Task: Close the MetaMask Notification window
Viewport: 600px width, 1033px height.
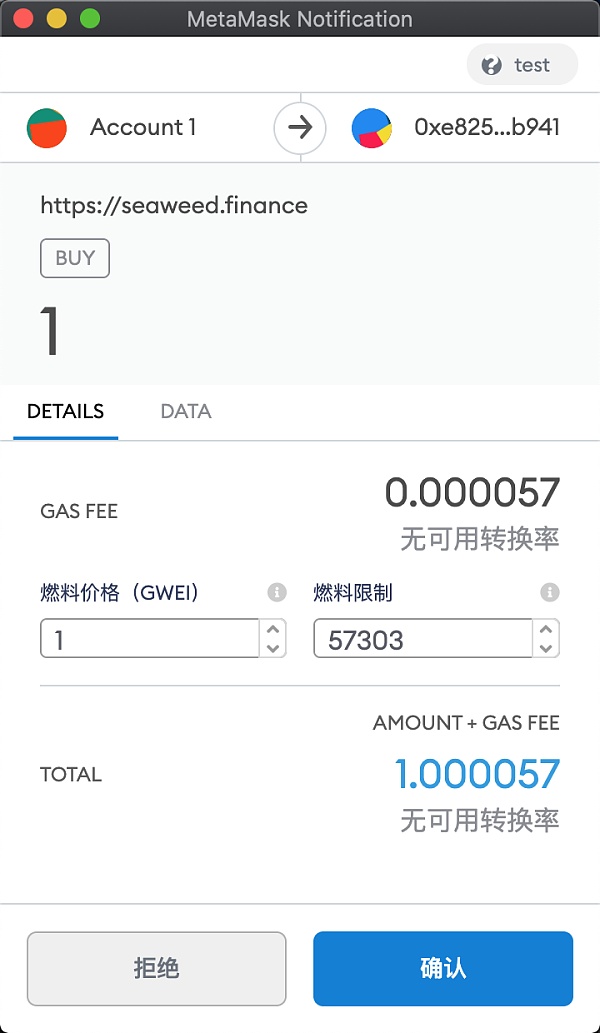Action: tap(24, 19)
